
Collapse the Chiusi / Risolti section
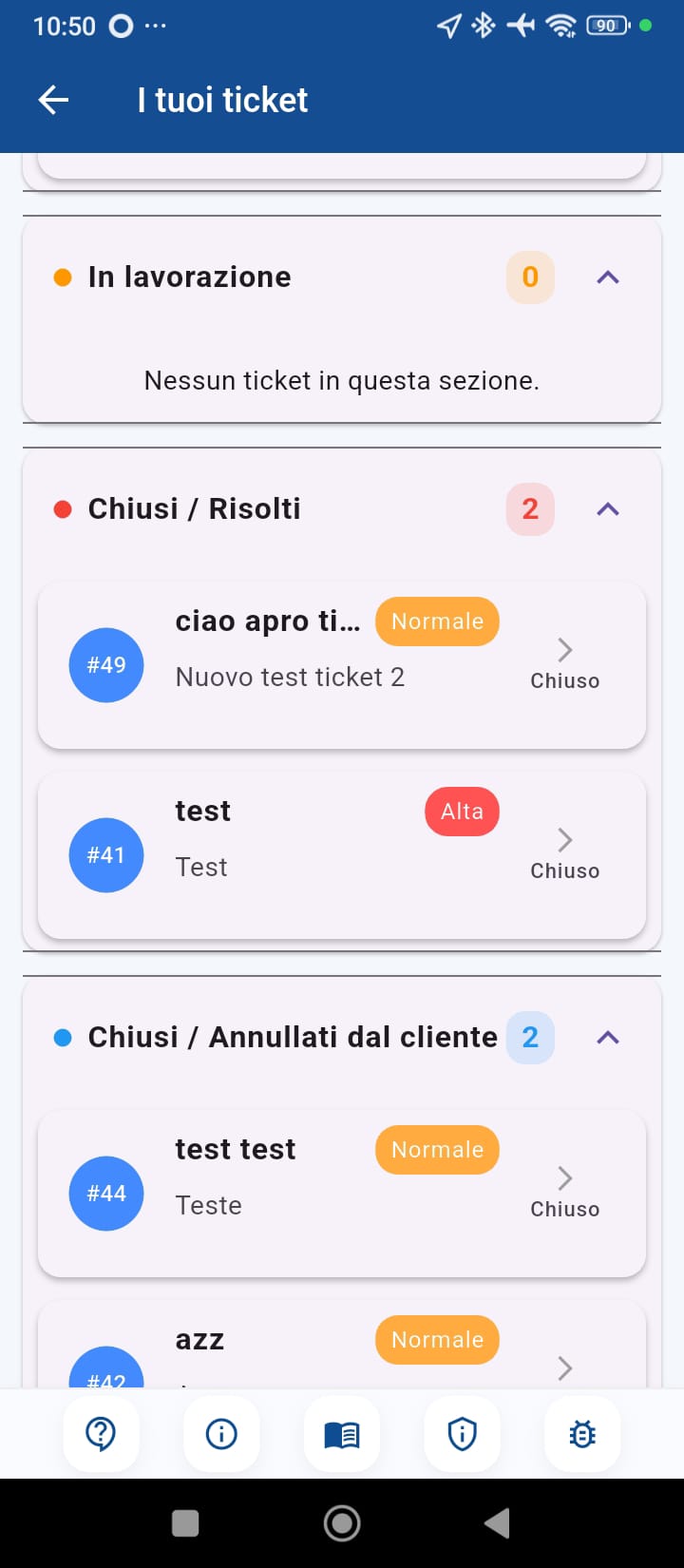click(x=607, y=508)
